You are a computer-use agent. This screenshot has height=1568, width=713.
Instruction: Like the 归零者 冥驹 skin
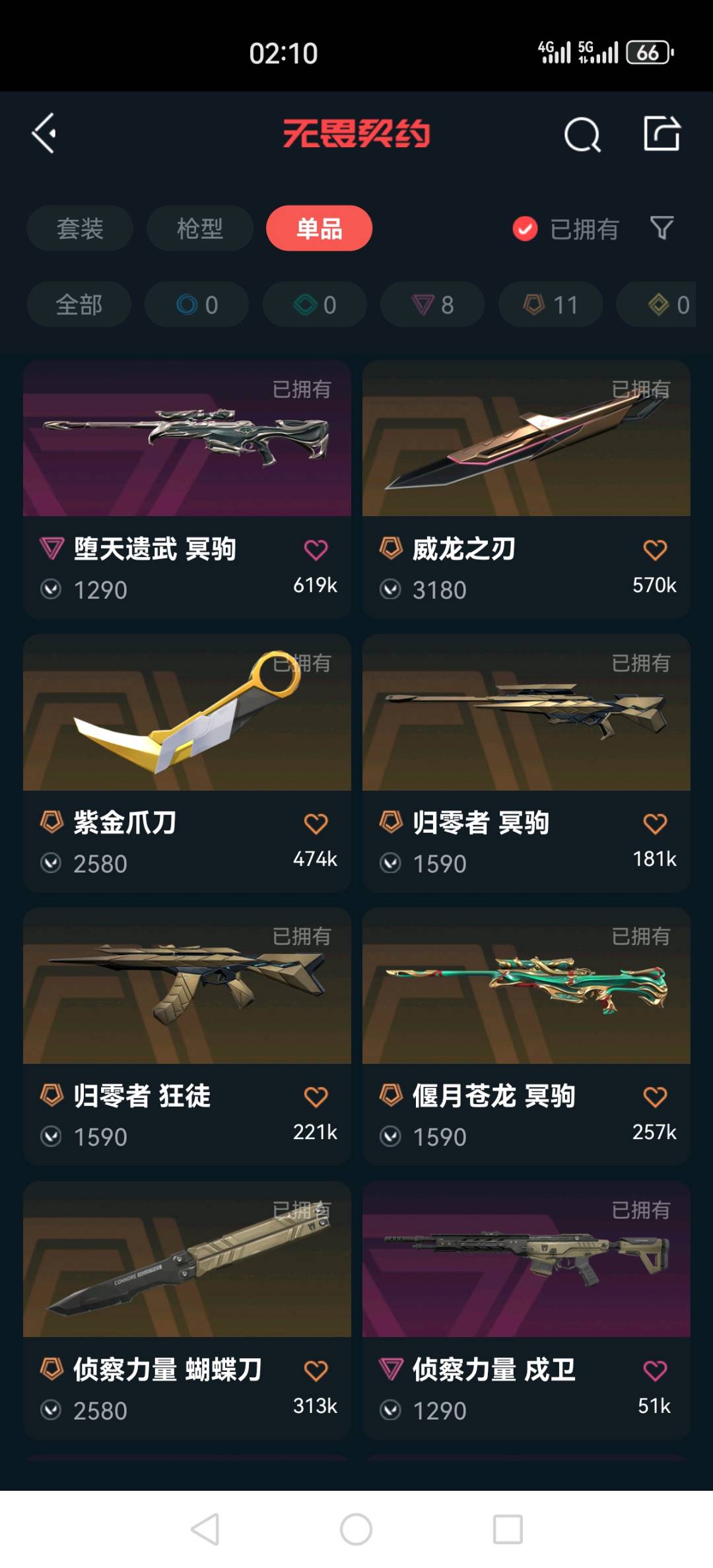pyautogui.click(x=654, y=824)
